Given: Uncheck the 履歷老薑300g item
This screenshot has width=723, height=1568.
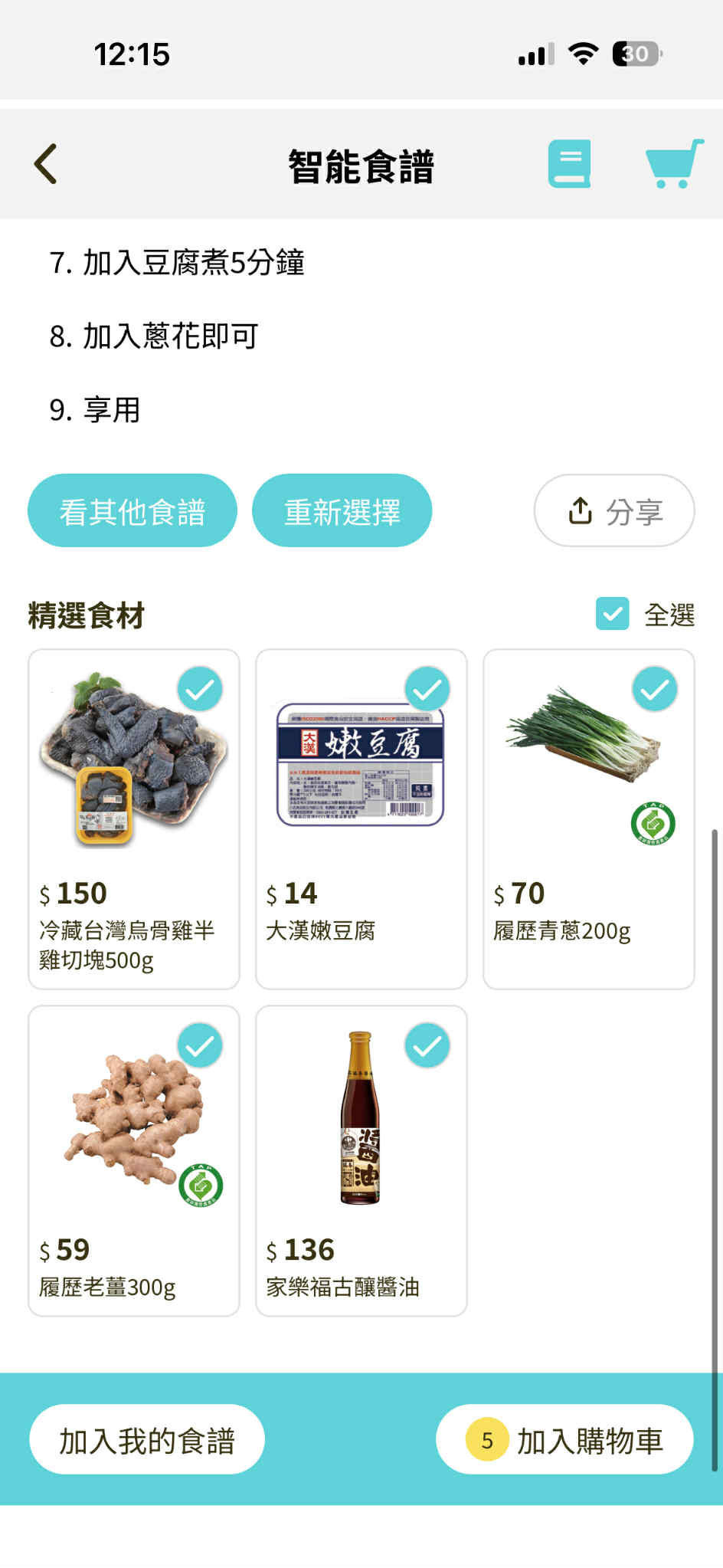Looking at the screenshot, I should click(200, 1045).
